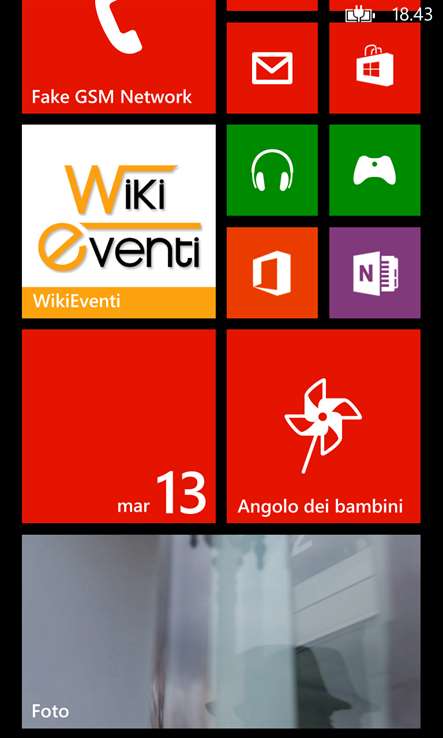Open the Fake GSM Network phone tile
Screen dimensions: 443x738
(119, 56)
